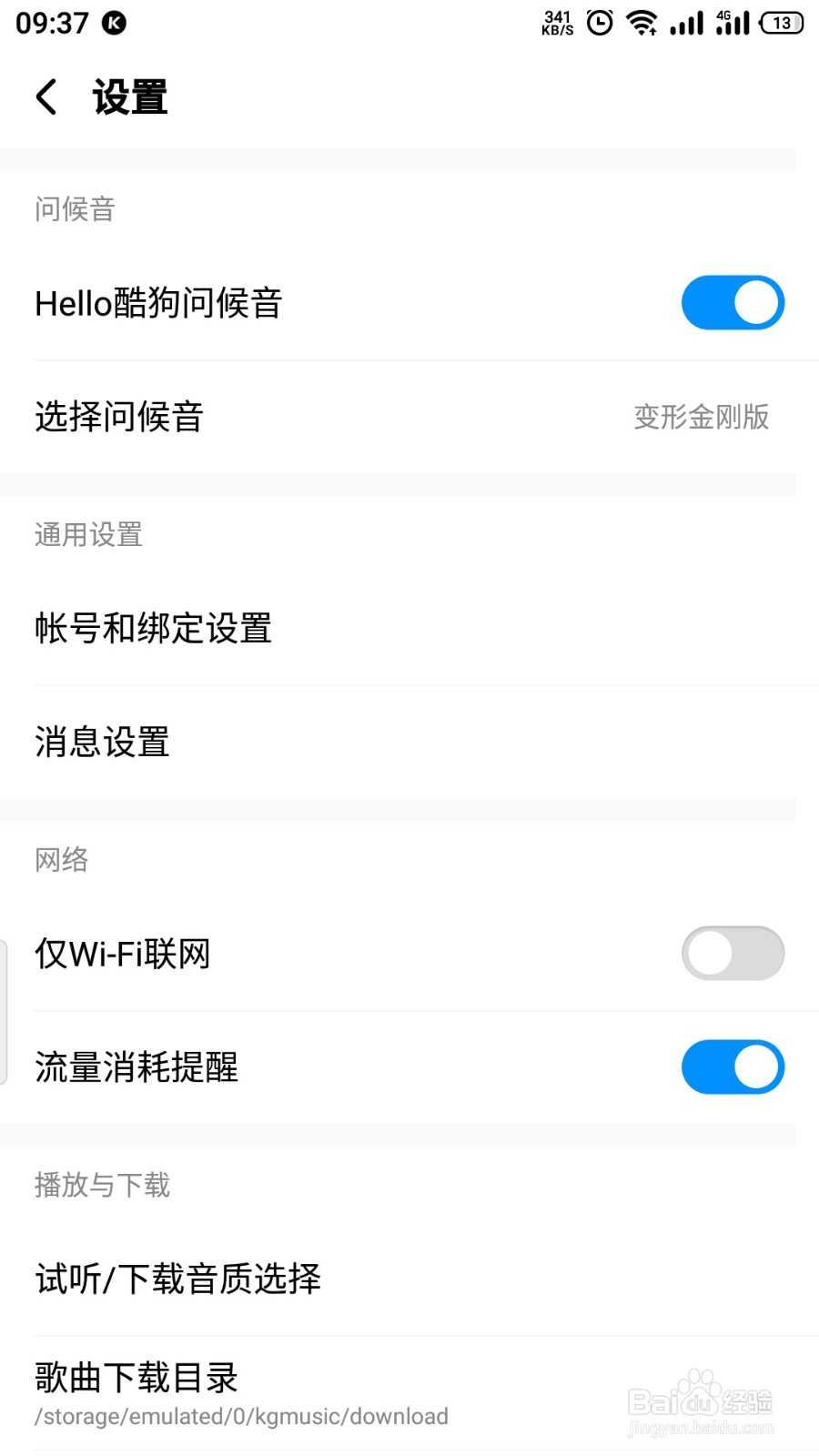The height and width of the screenshot is (1456, 819).
Task: Disable the Hello酷狗问候音 greeting toggle
Action: [733, 302]
